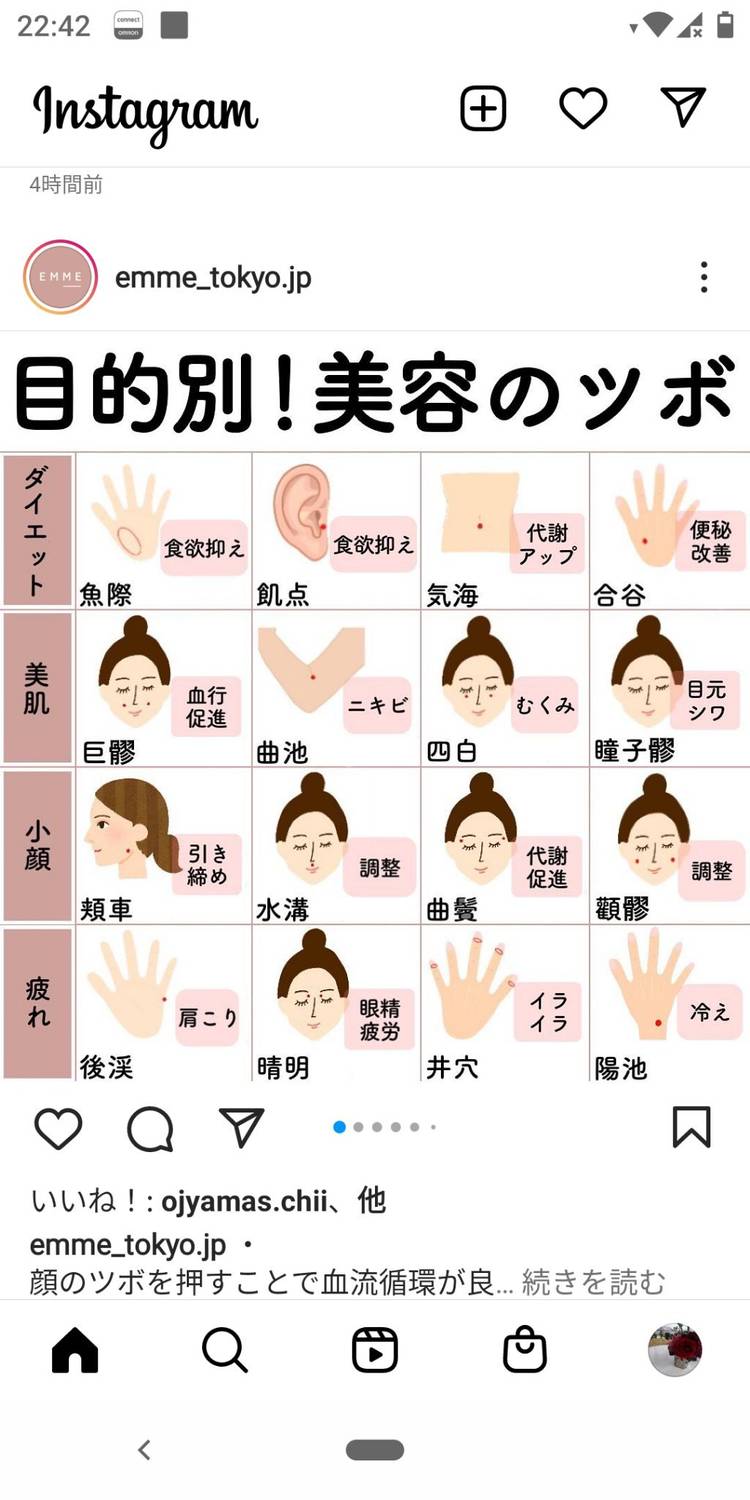The image size is (750, 1500).
Task: Open direct messages from header
Action: [x=684, y=107]
